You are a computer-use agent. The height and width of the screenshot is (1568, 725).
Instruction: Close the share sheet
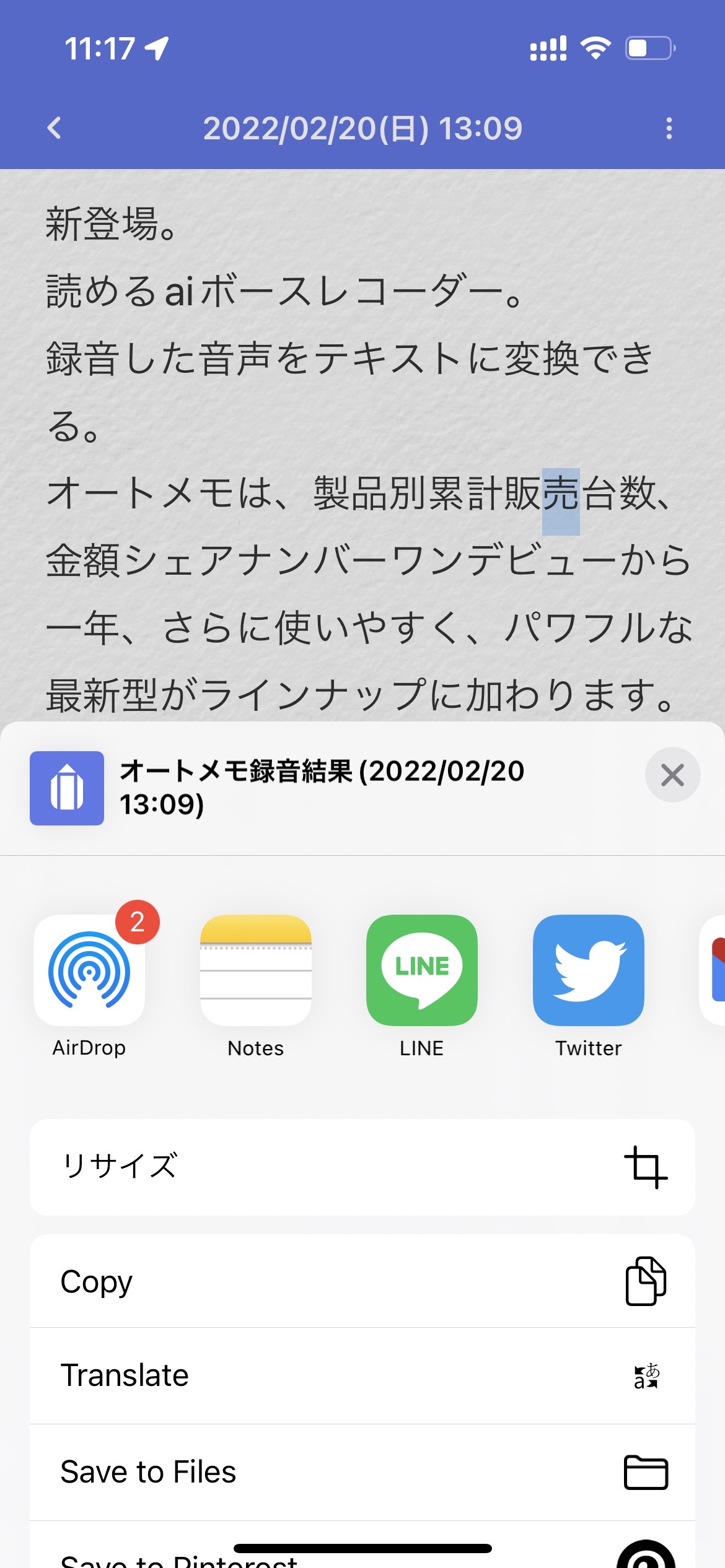pos(672,775)
